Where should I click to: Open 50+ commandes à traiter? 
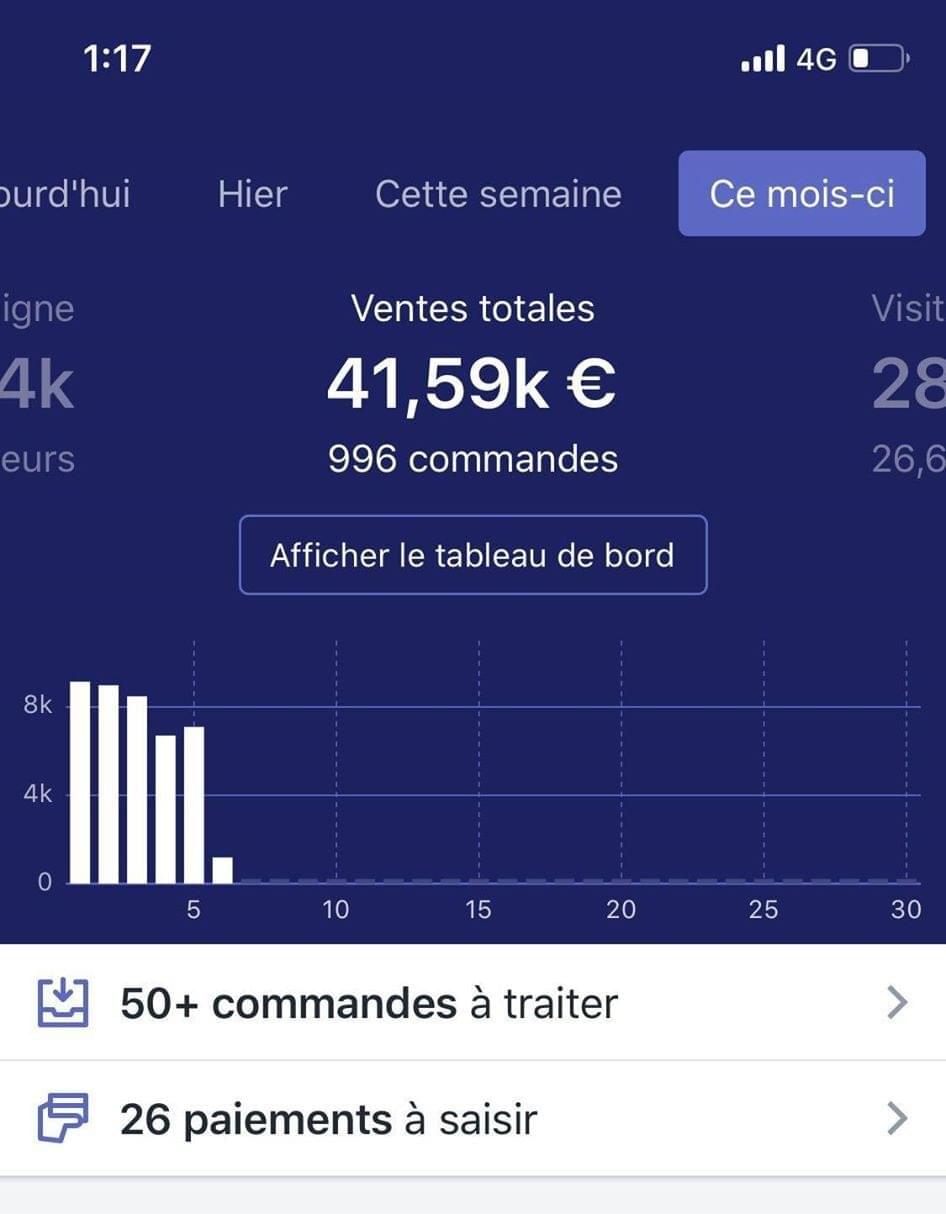[472, 1002]
